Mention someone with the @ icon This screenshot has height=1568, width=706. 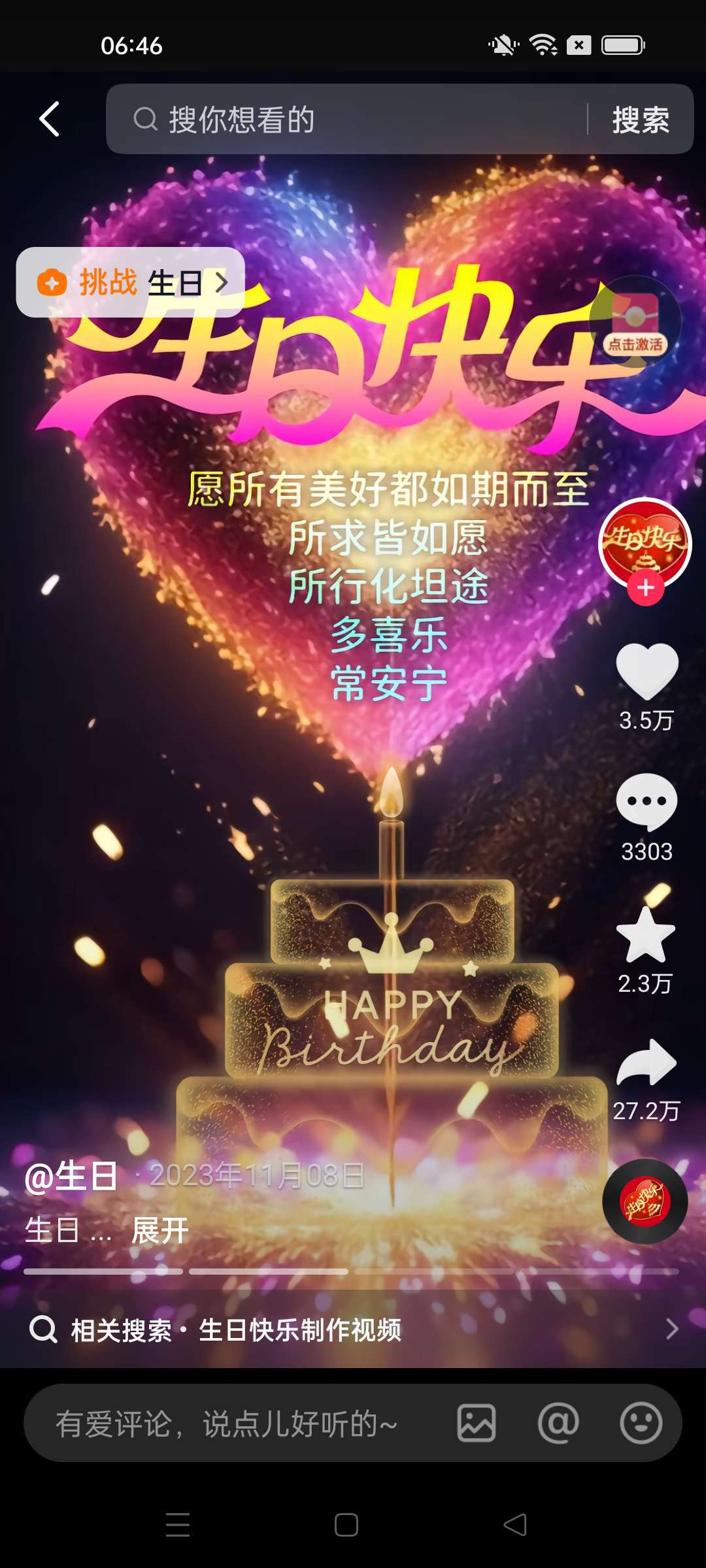coord(558,1423)
